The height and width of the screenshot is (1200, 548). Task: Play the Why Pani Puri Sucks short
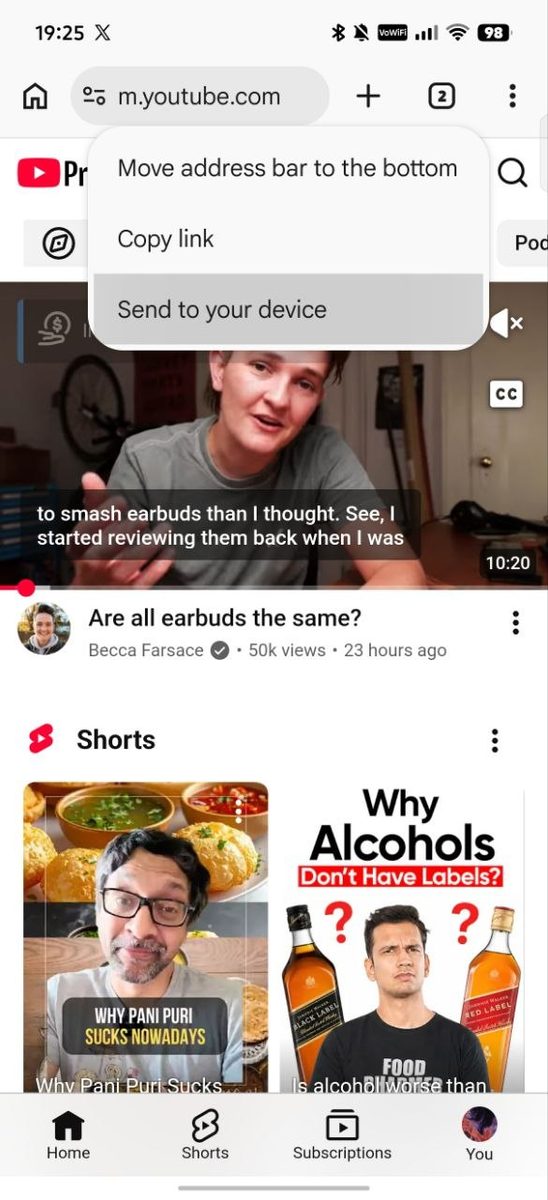coord(146,937)
